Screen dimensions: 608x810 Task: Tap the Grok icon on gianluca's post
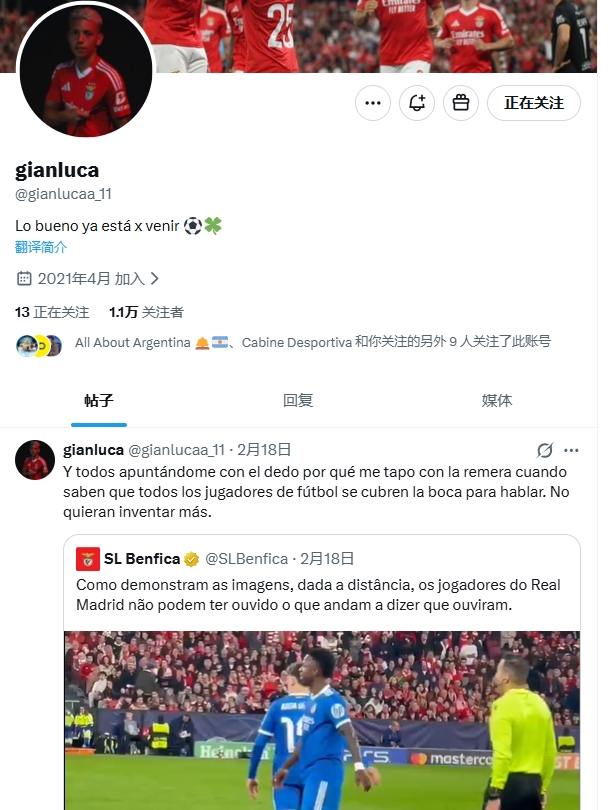pos(545,450)
